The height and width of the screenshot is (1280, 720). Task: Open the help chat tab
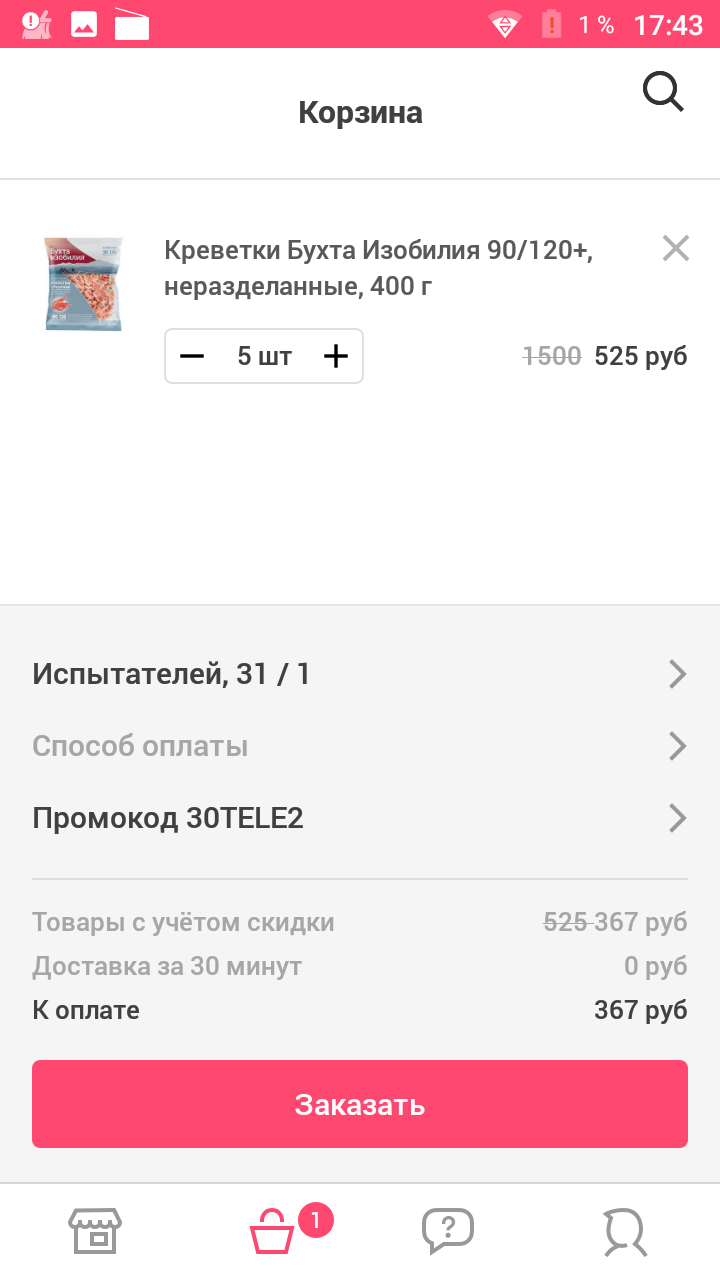447,1231
